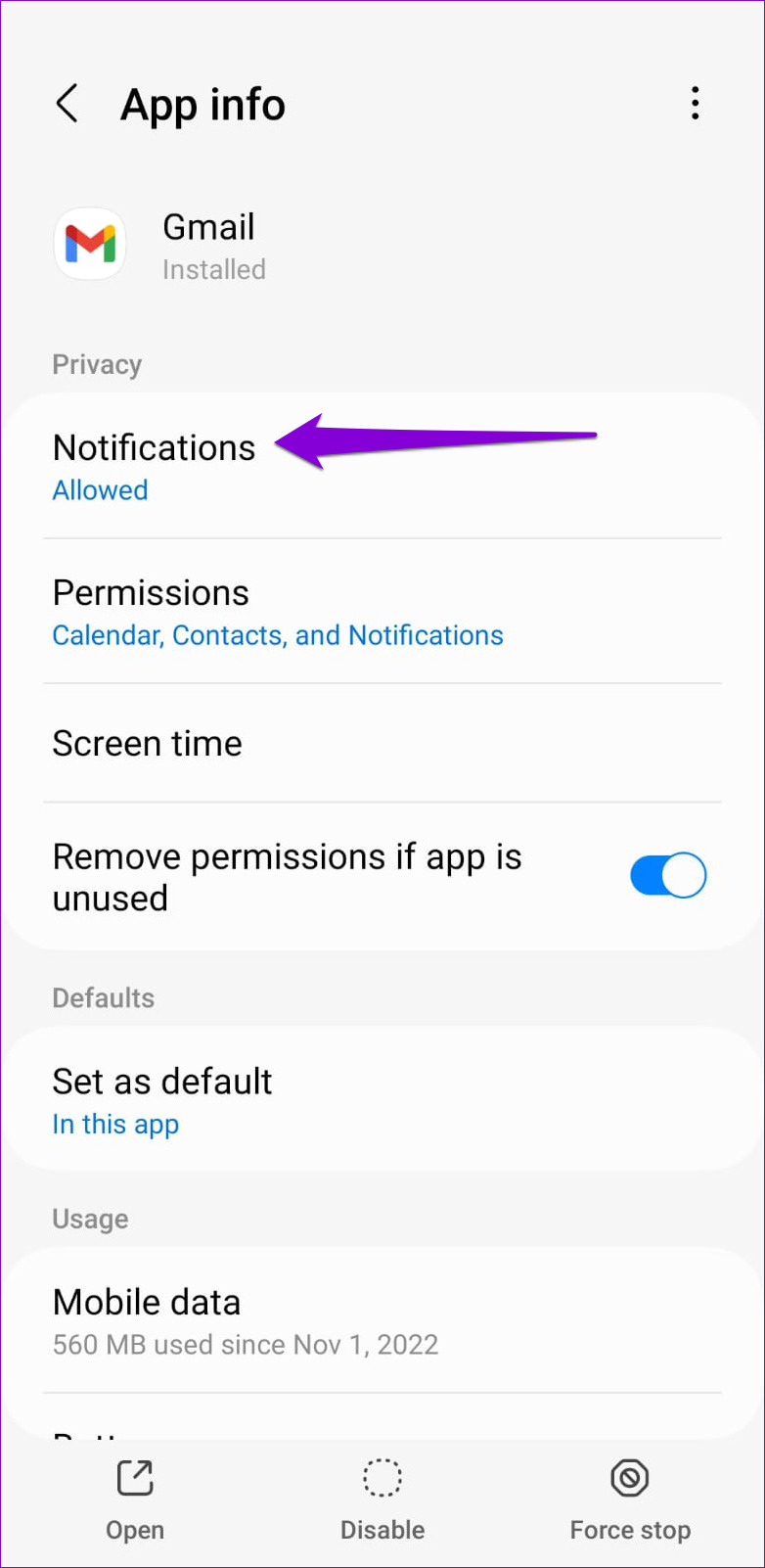The height and width of the screenshot is (1568, 765).
Task: Open the three-dot overflow menu
Action: point(696,103)
